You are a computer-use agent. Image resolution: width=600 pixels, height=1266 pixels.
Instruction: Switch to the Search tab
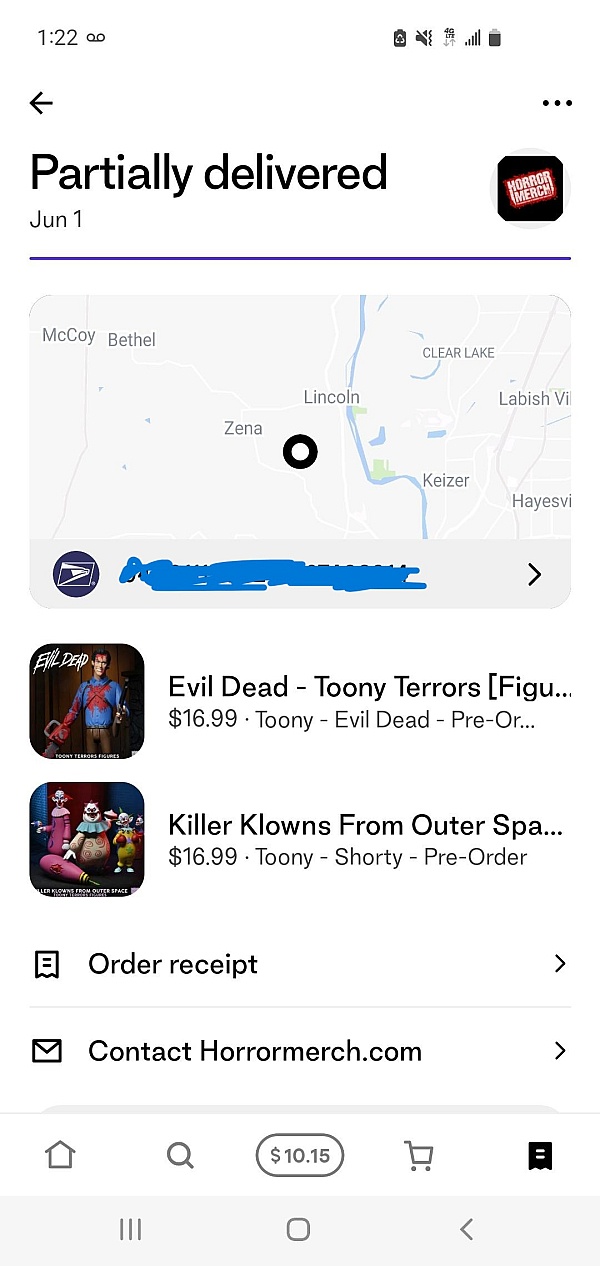click(x=180, y=1156)
